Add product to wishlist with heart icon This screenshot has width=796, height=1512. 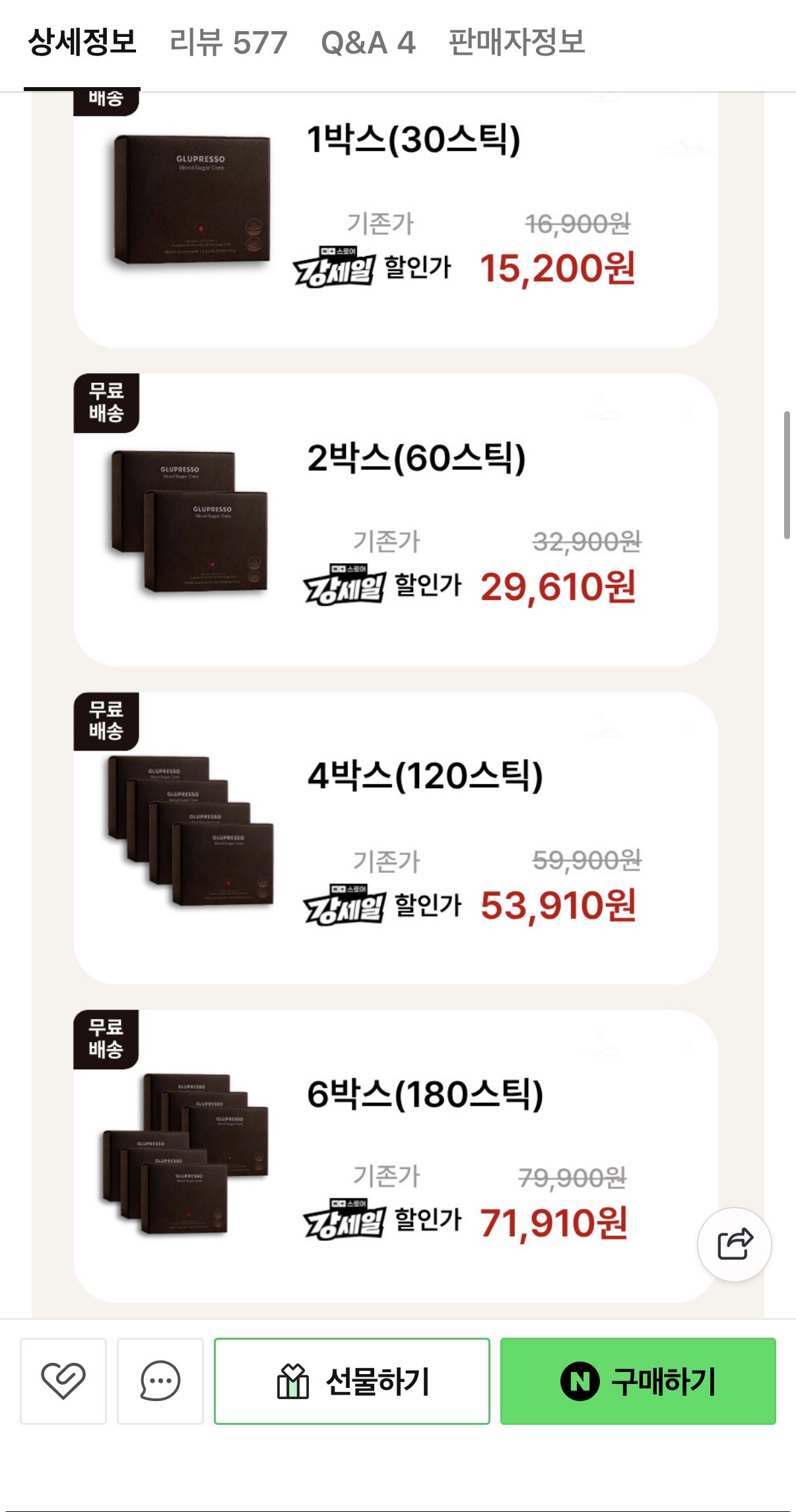click(x=63, y=1381)
